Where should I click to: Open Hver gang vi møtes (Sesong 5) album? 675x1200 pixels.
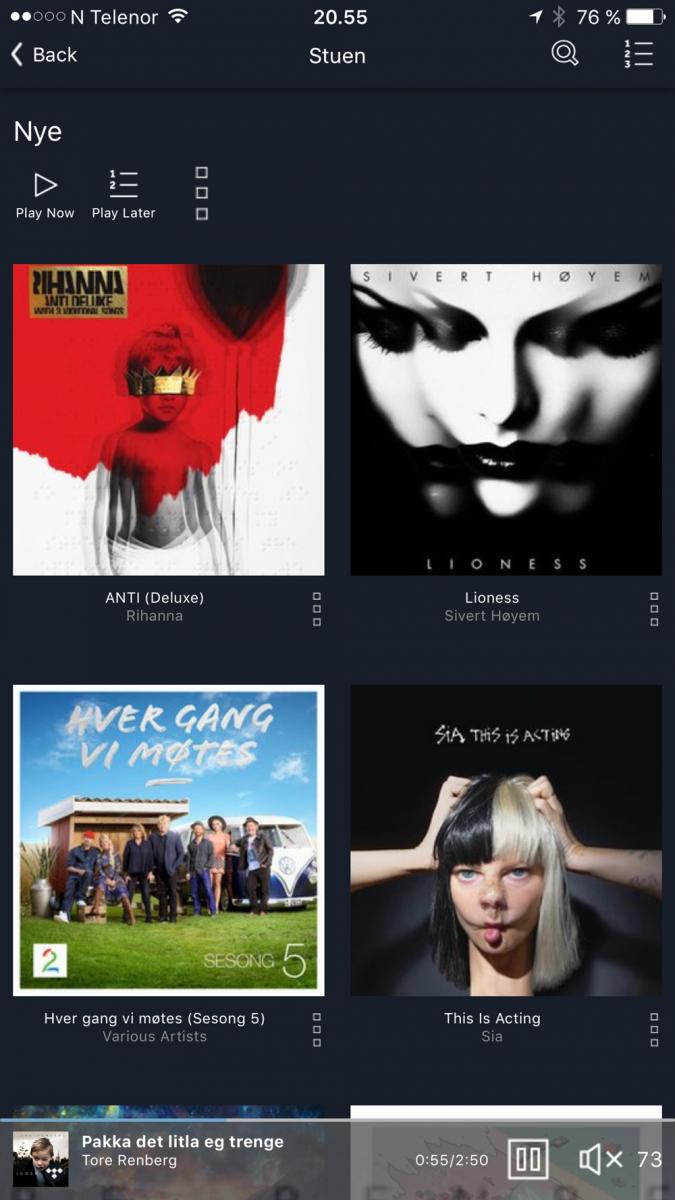[168, 840]
